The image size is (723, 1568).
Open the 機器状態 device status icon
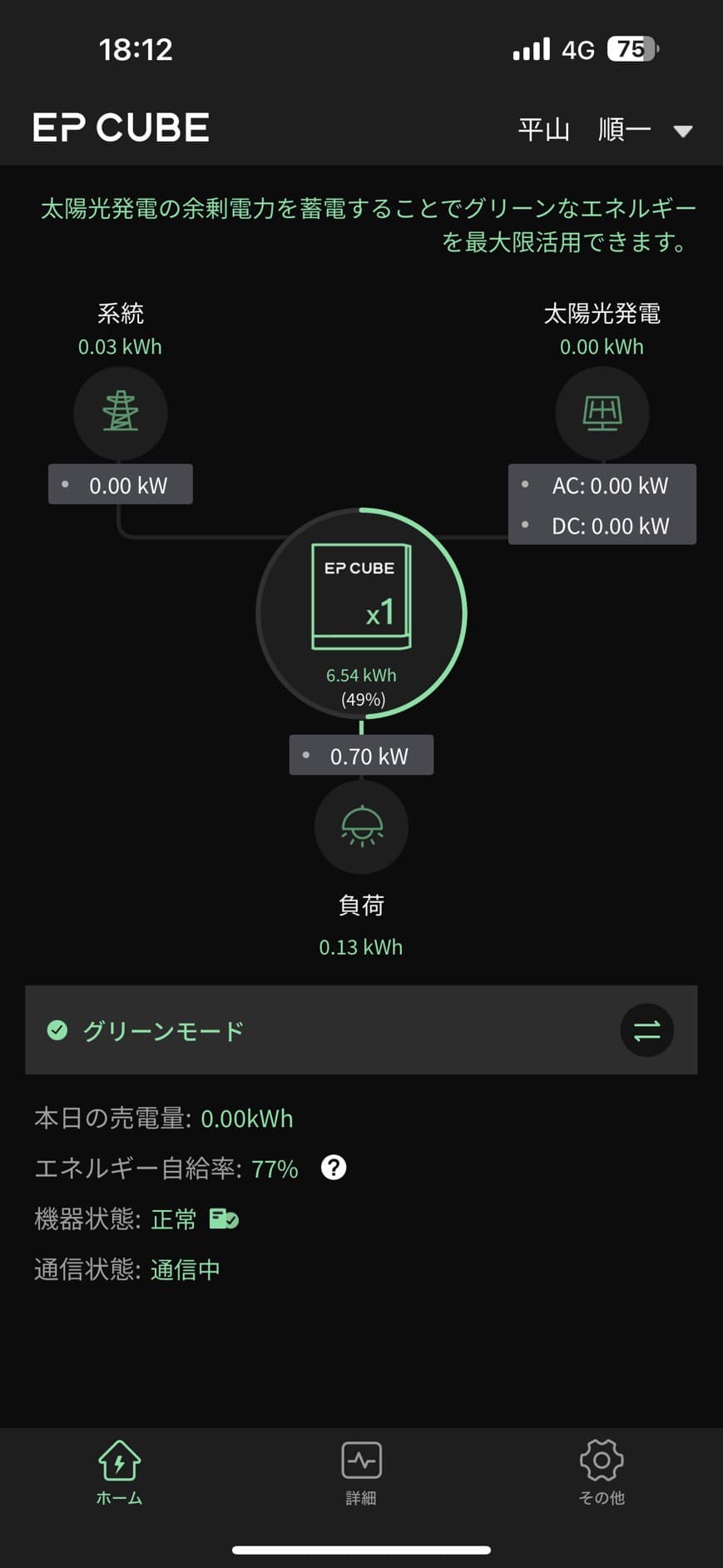point(224,1219)
